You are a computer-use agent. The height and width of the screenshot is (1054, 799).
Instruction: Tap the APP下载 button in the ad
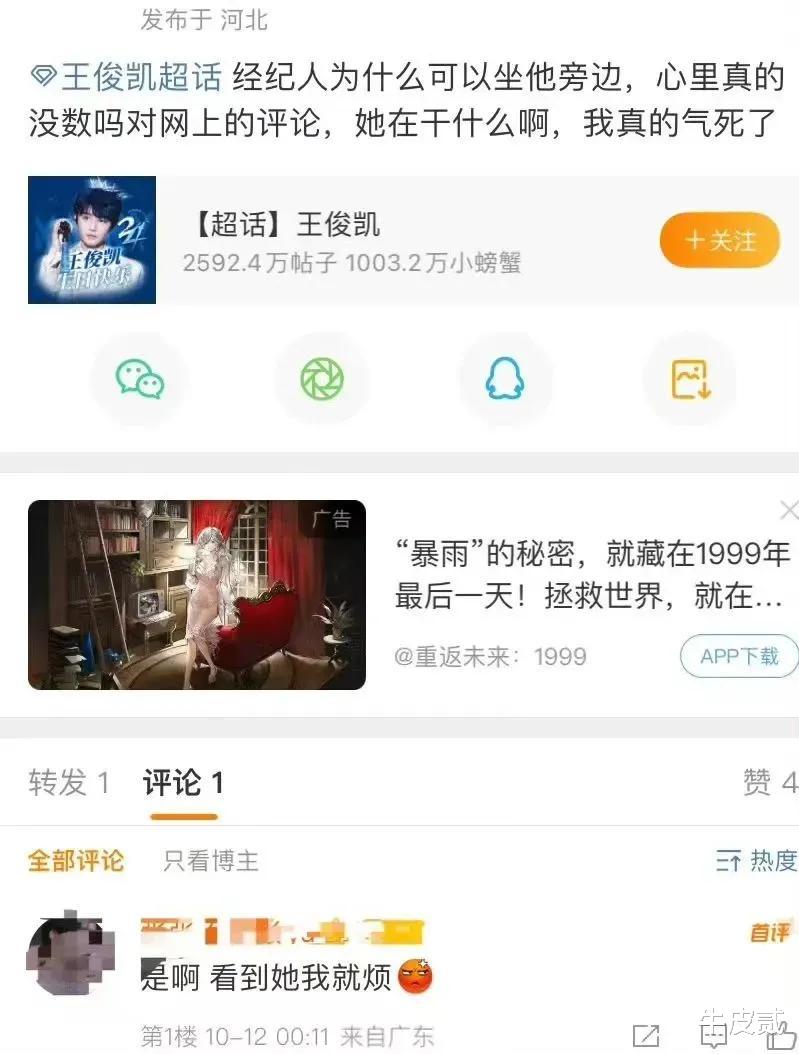(x=738, y=656)
